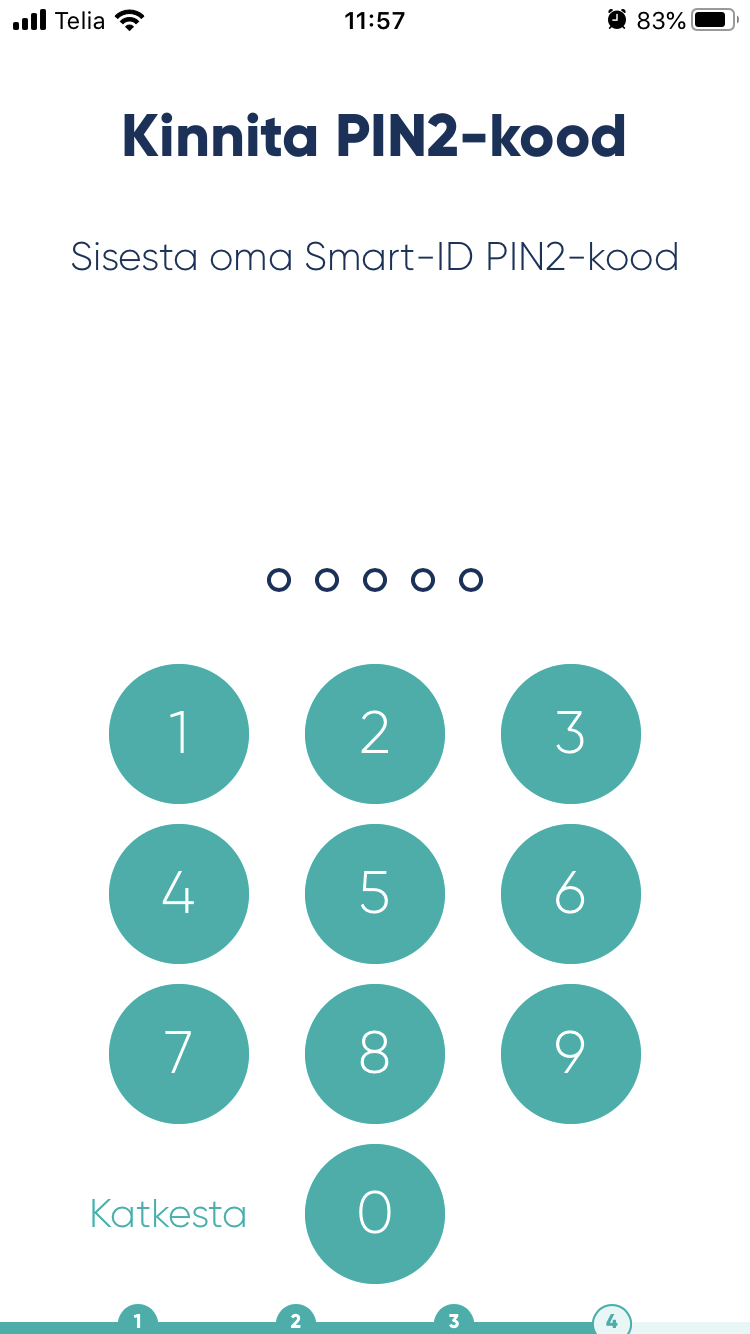Enter digit 1 on the PIN keypad
This screenshot has height=1334, width=750.
point(179,734)
